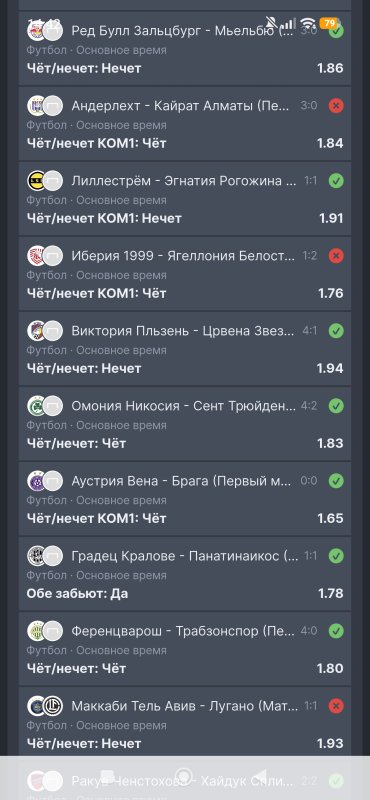Open Аустрия Вена - Брага bet details
The height and width of the screenshot is (800, 370).
(185, 499)
